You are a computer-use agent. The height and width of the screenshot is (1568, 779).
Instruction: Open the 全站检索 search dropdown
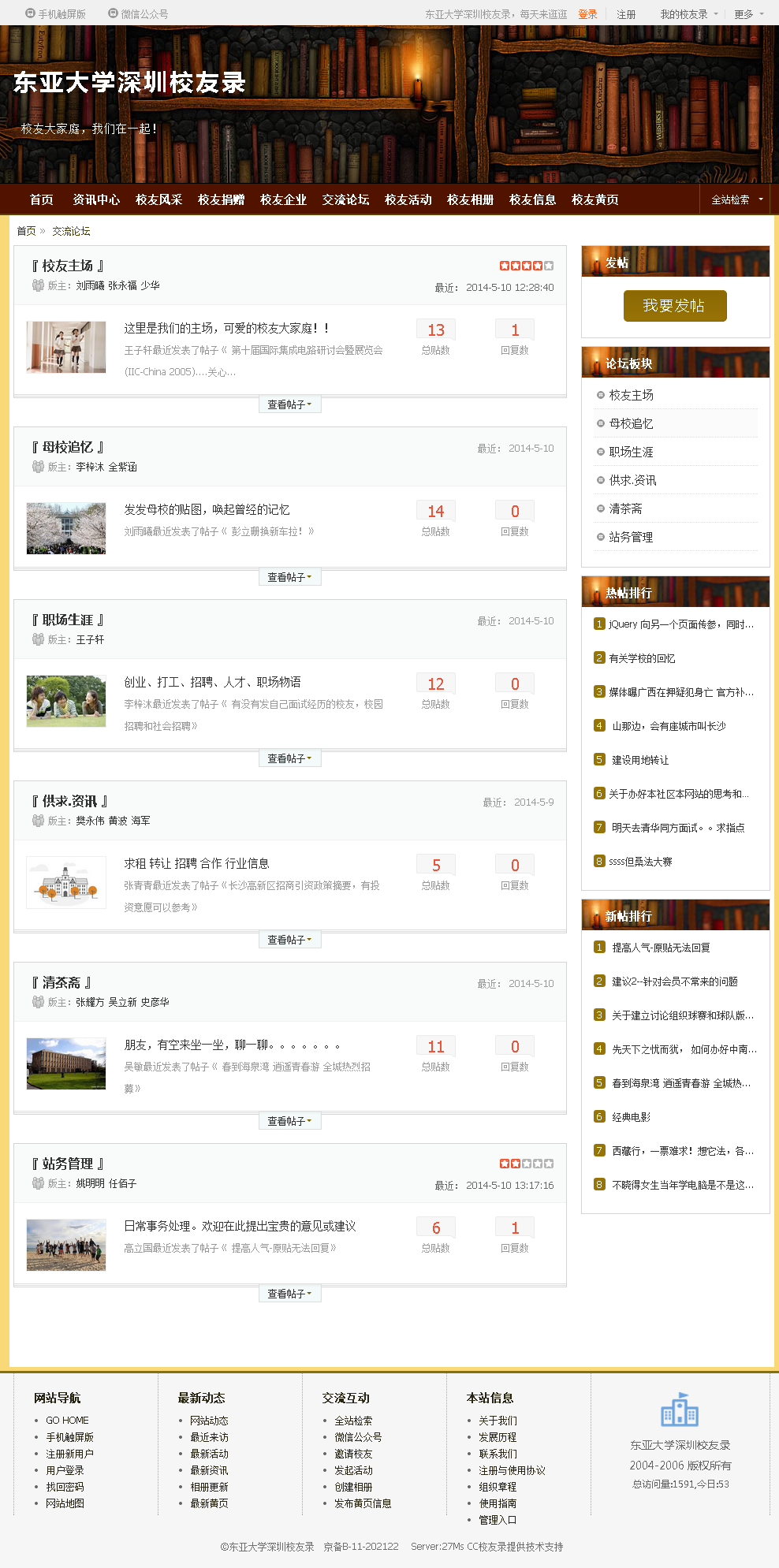(736, 199)
